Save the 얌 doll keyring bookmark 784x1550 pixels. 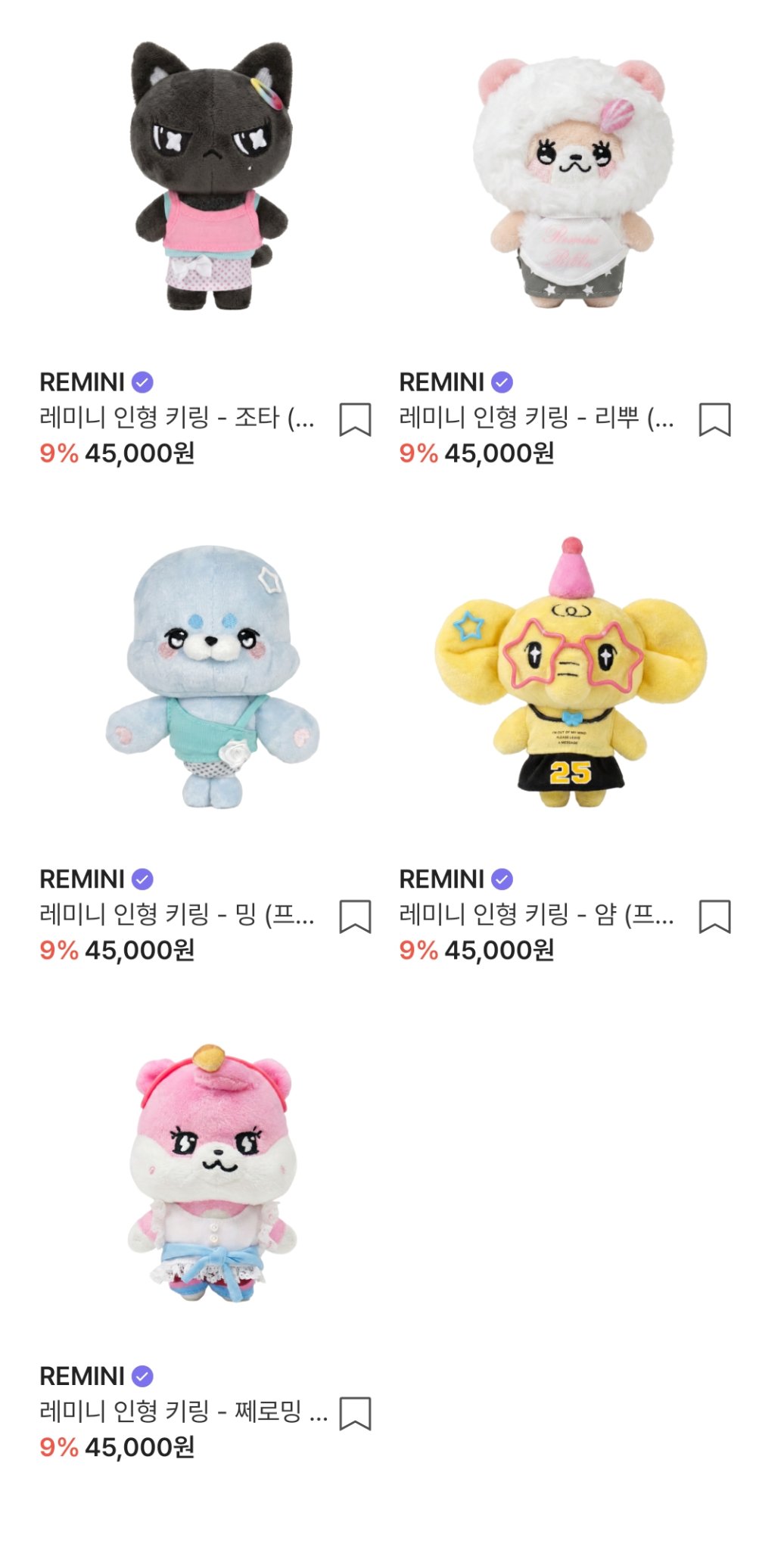click(714, 917)
